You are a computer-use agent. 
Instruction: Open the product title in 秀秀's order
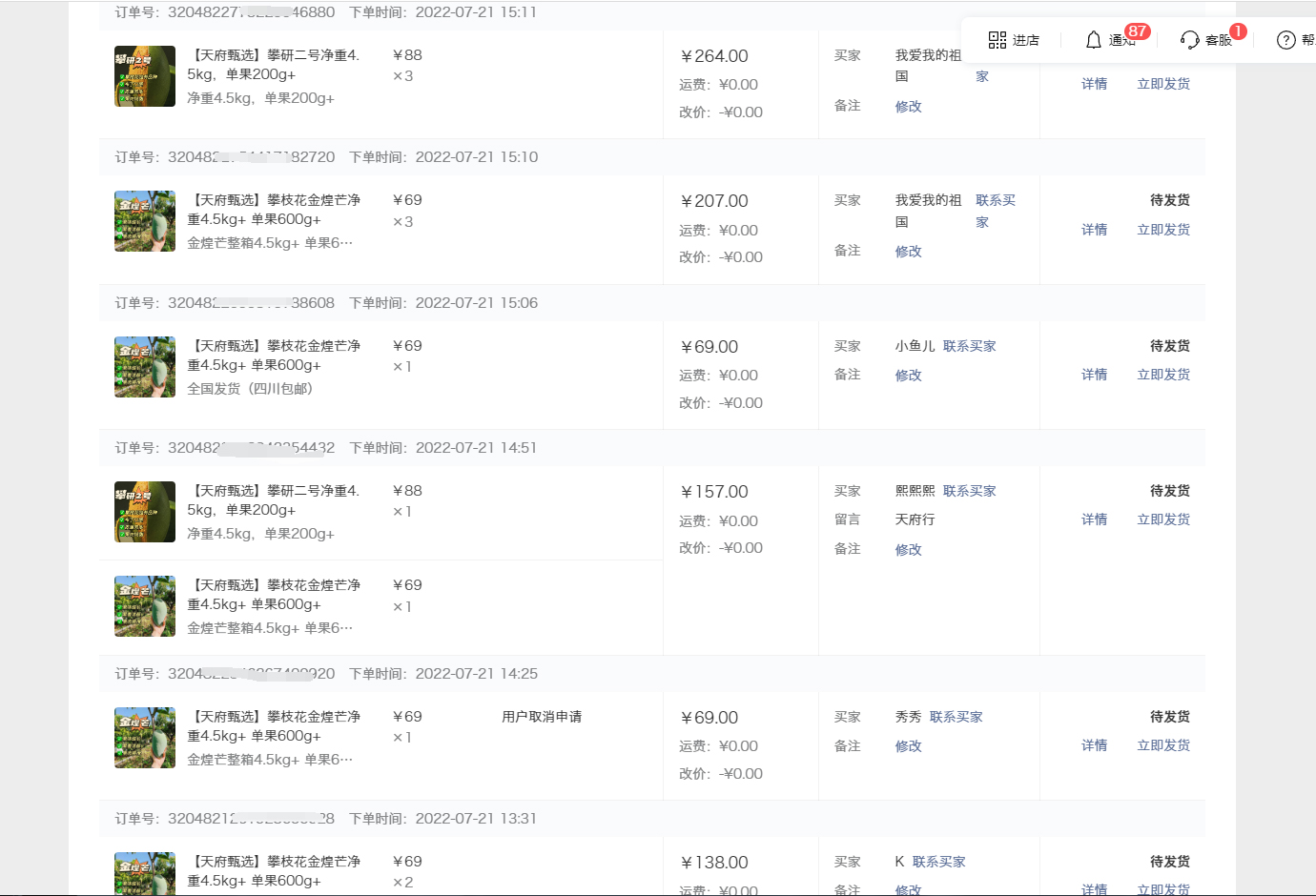point(277,725)
